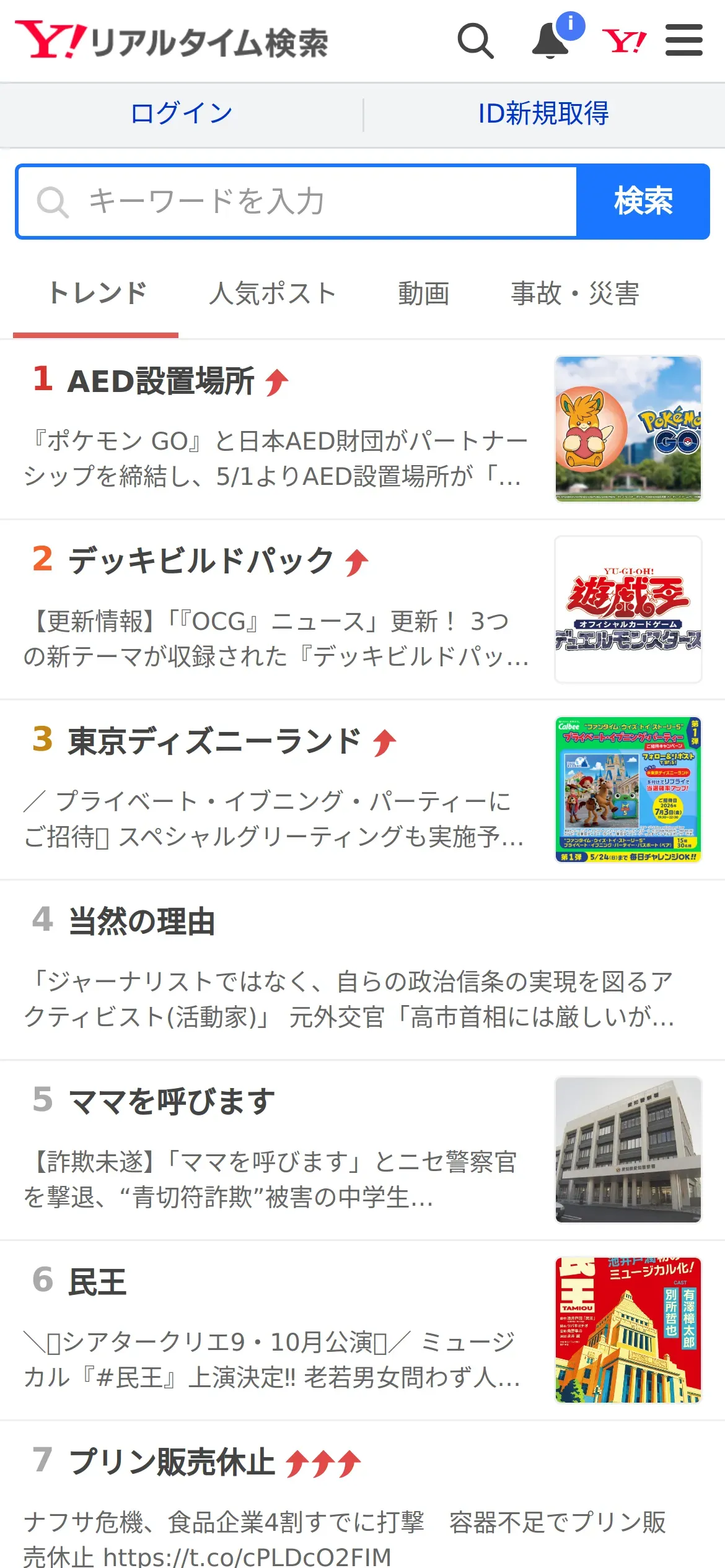Tap the search magnifier icon in header
Screen dimensions: 725x1568
476,41
